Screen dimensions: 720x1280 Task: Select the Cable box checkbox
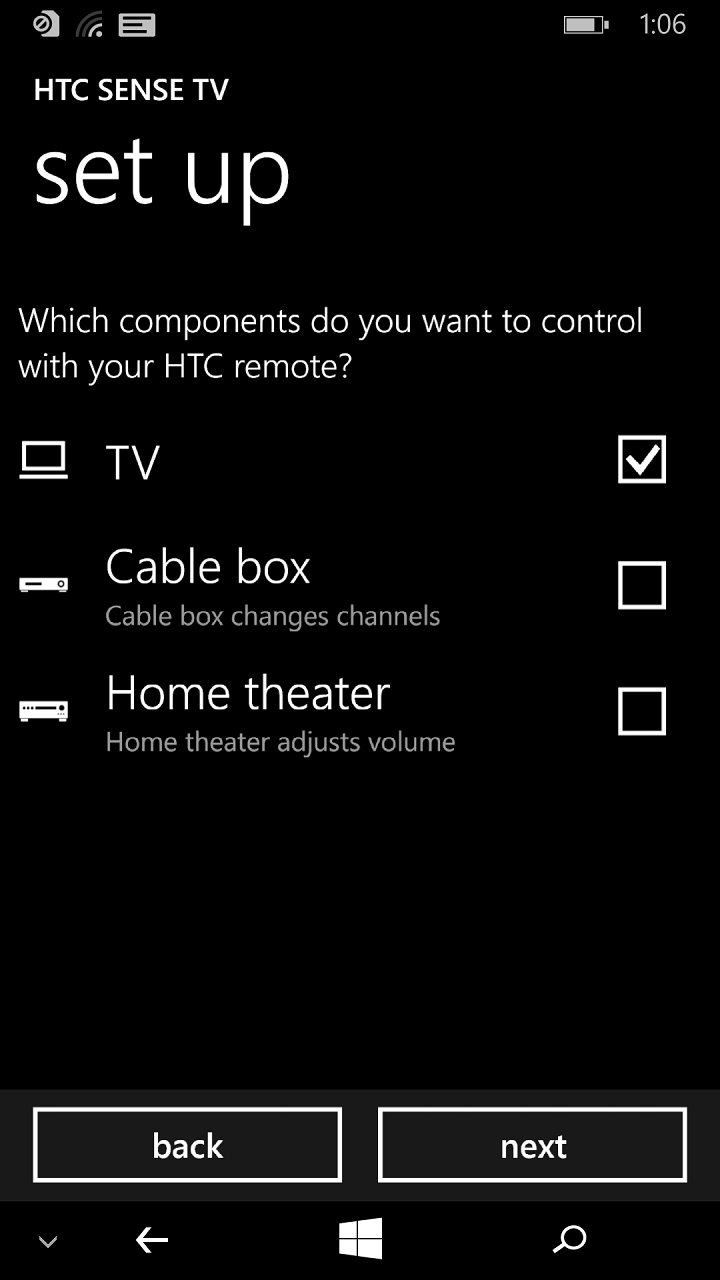641,586
